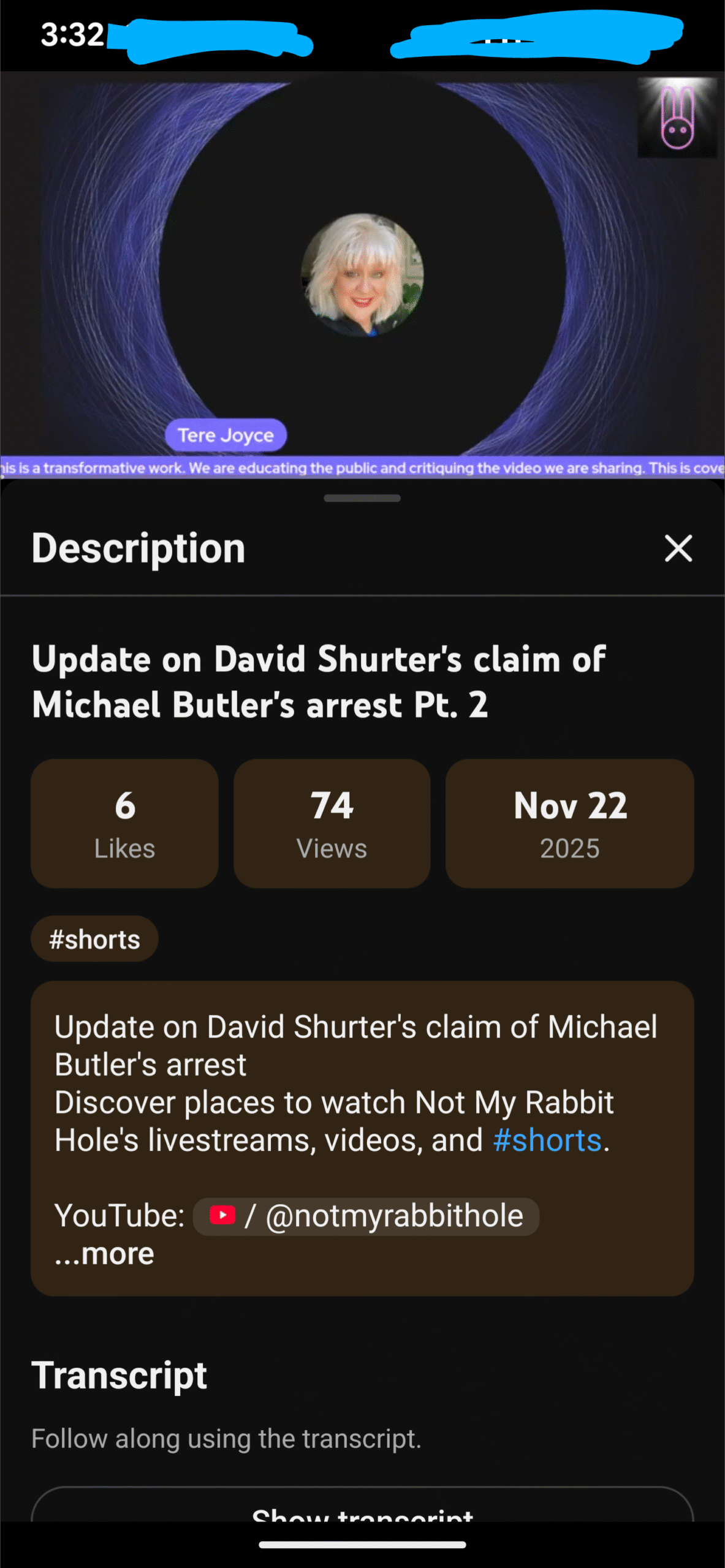Close the Description panel

678,548
